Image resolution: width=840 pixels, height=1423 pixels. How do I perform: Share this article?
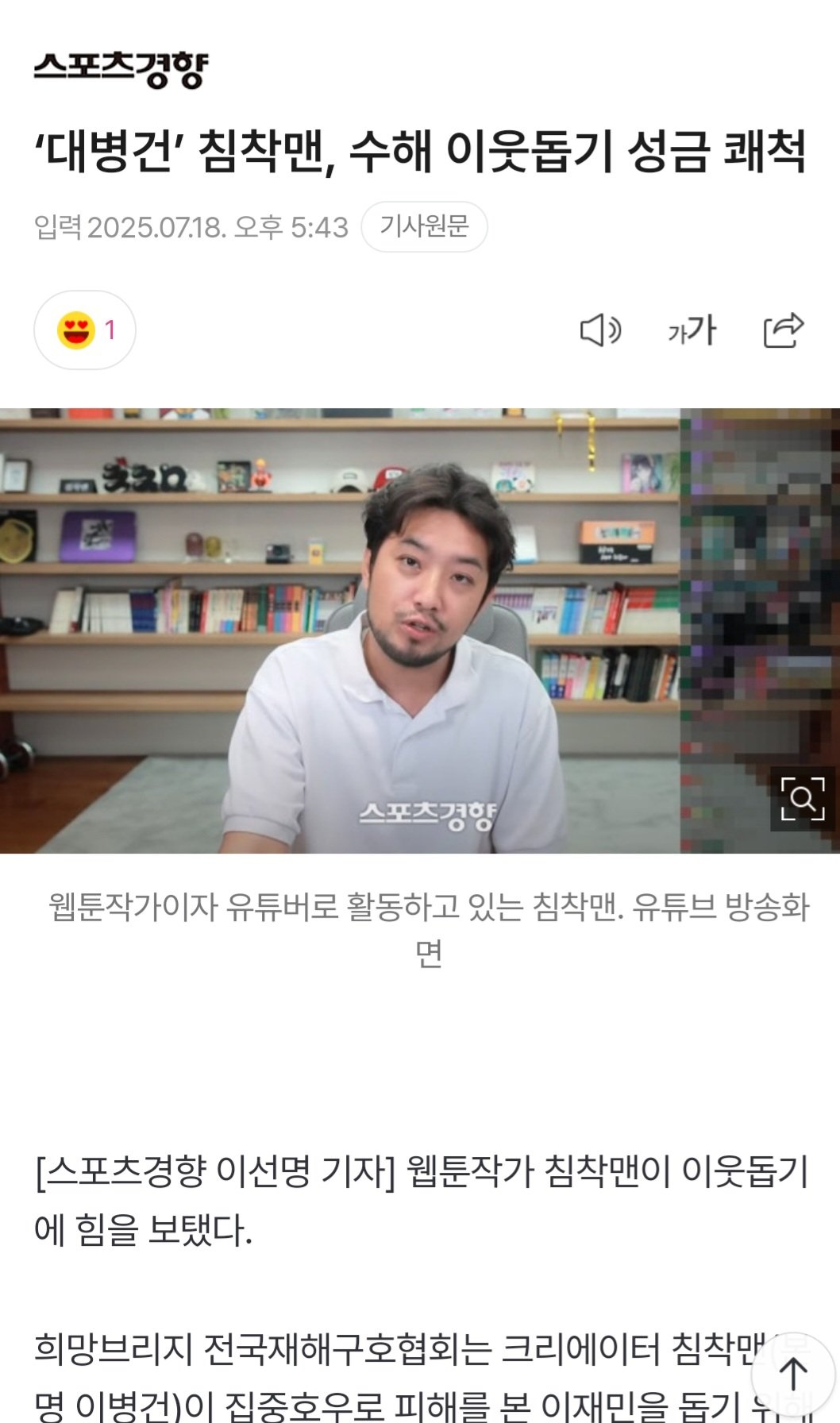(x=783, y=330)
